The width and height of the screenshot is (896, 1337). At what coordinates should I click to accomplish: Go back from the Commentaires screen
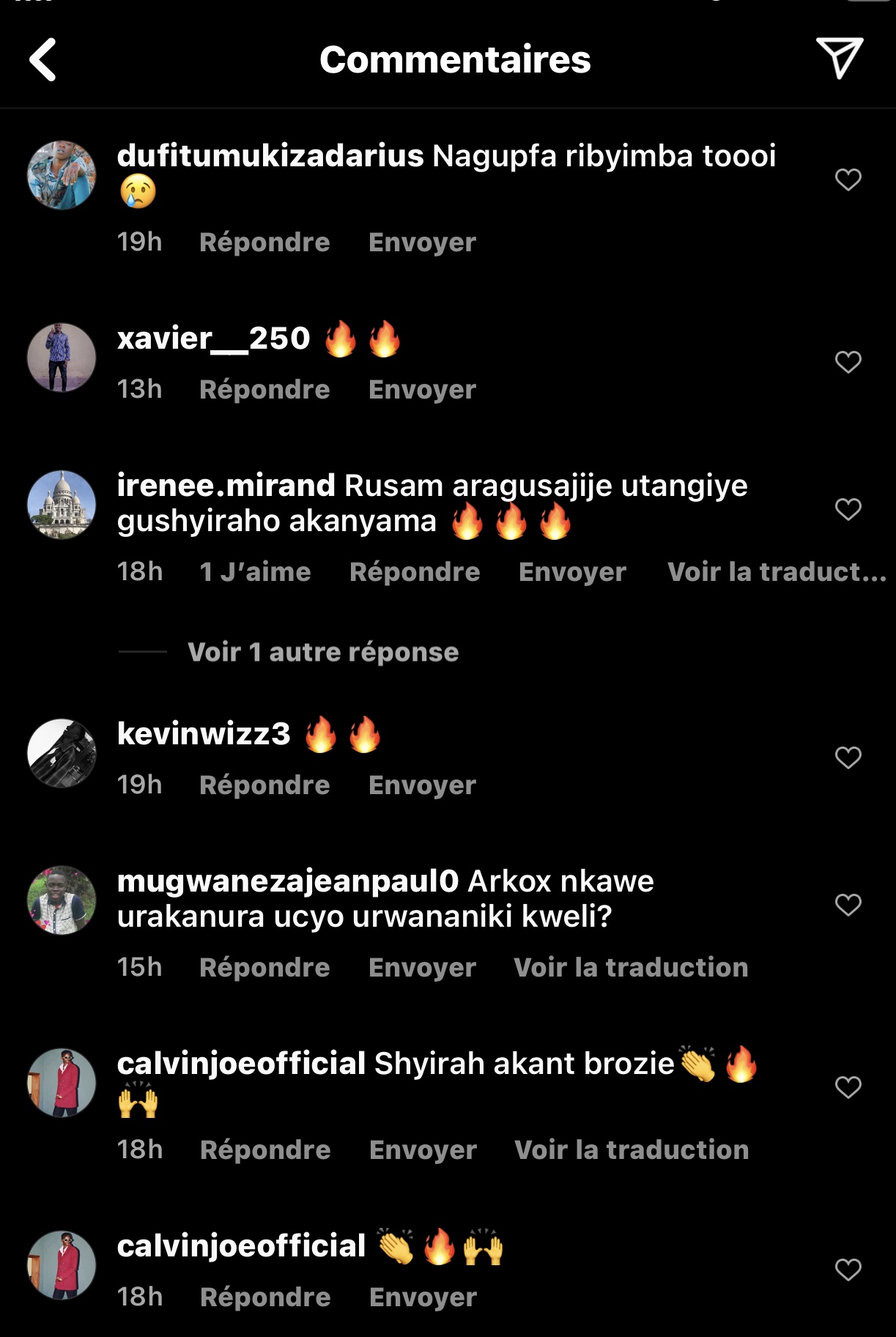(x=43, y=60)
